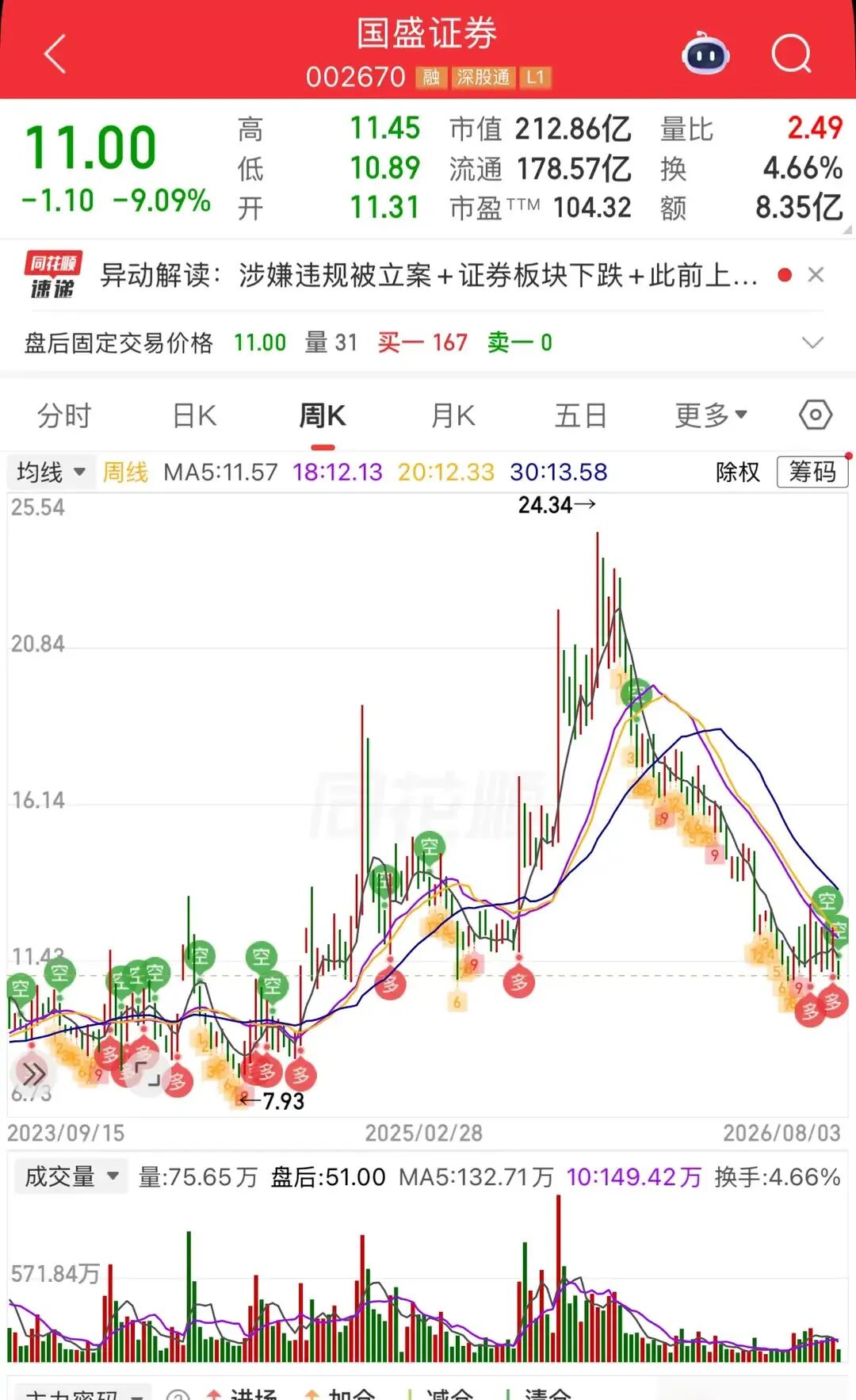
Task: Open the robot AI assistant icon
Action: (705, 54)
